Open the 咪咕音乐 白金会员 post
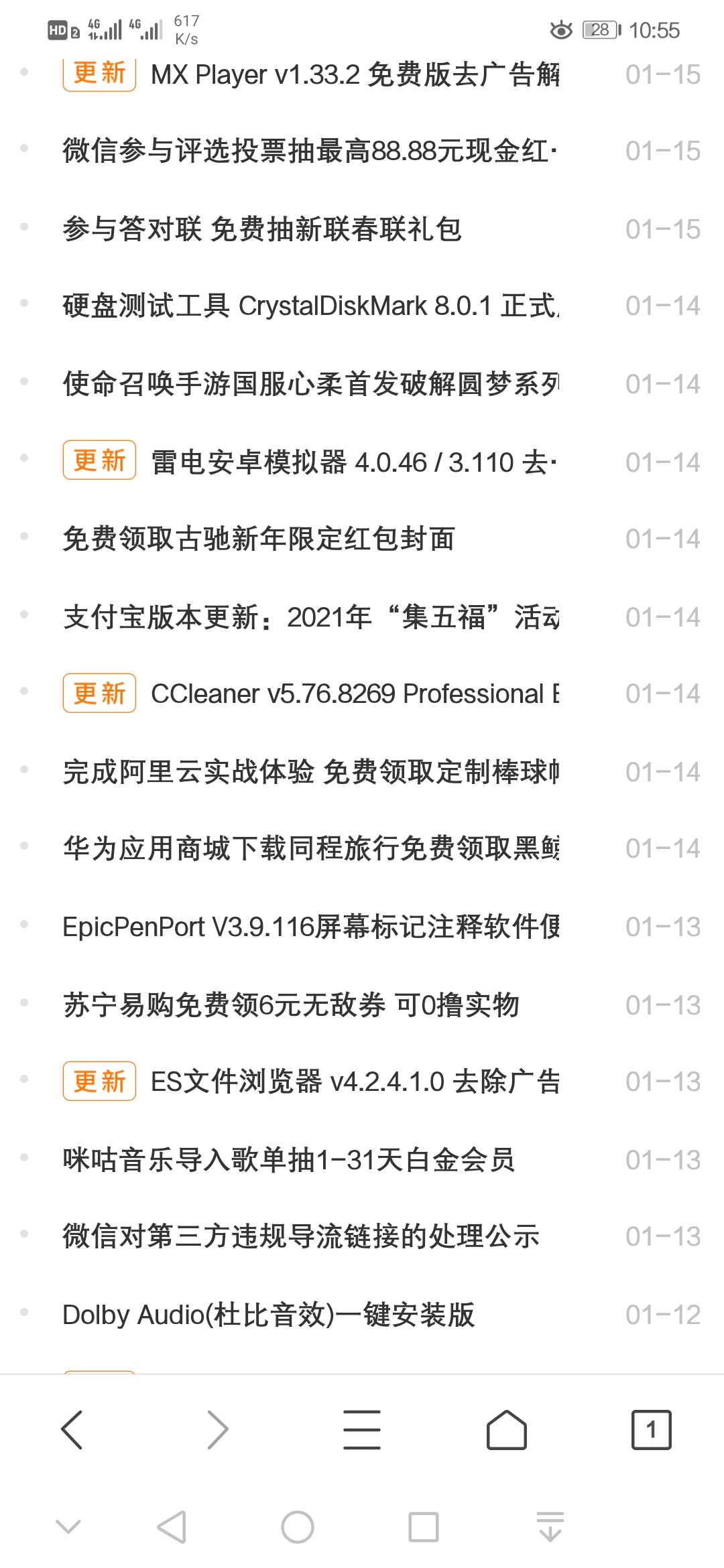Viewport: 724px width, 1568px height. (288, 1160)
